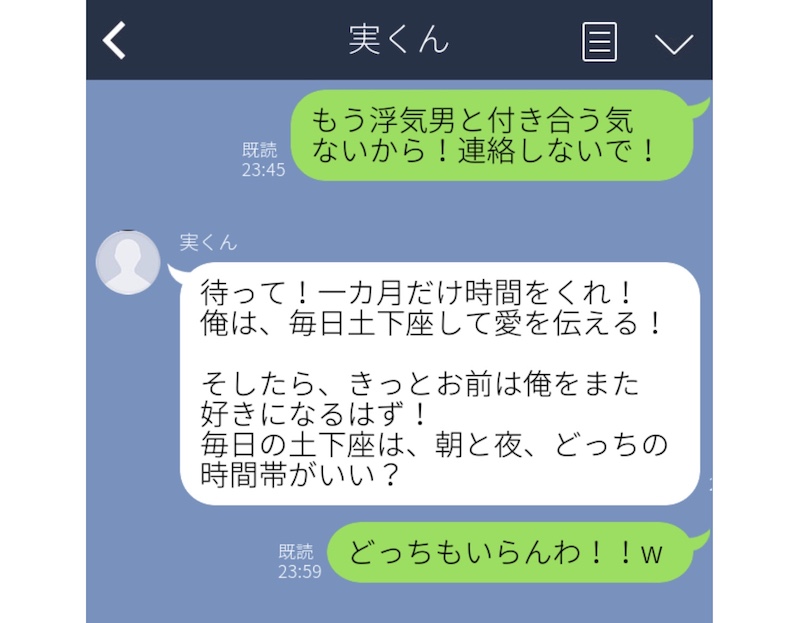Expand the chat menu chevron

(673, 43)
